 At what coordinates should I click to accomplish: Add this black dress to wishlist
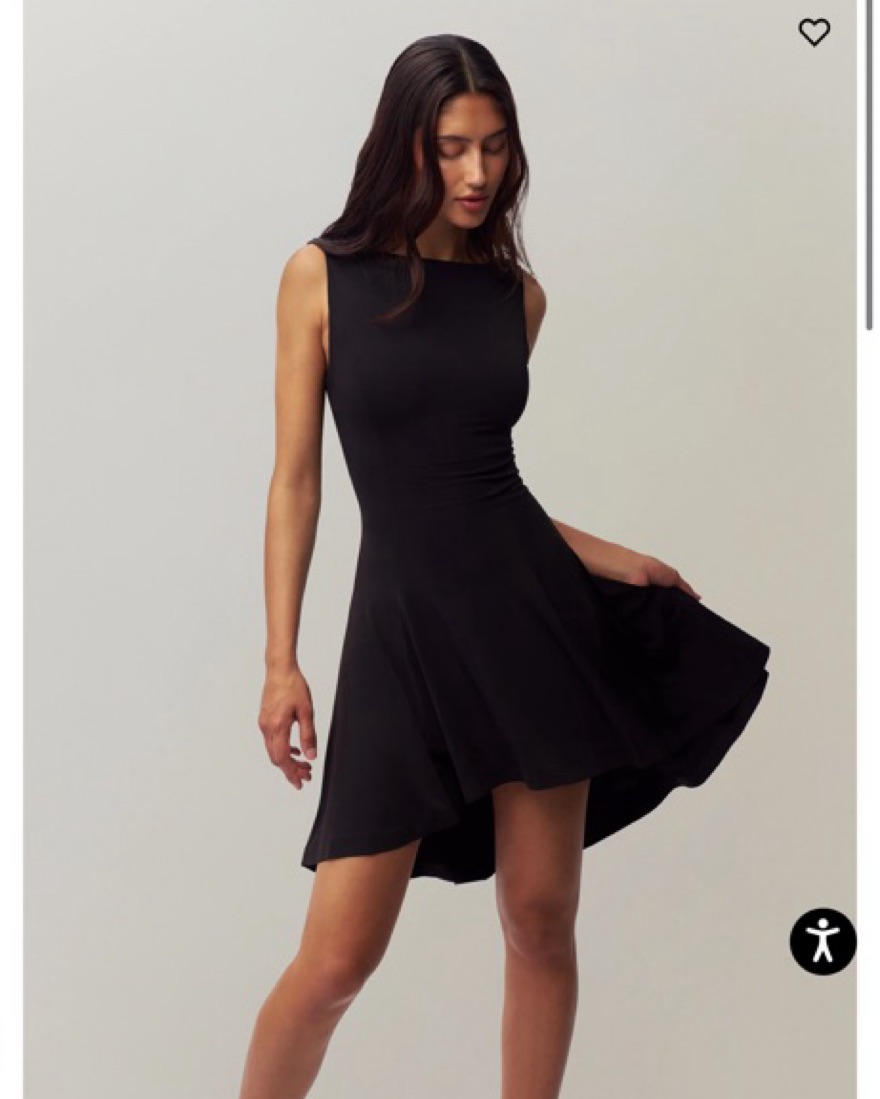(814, 32)
